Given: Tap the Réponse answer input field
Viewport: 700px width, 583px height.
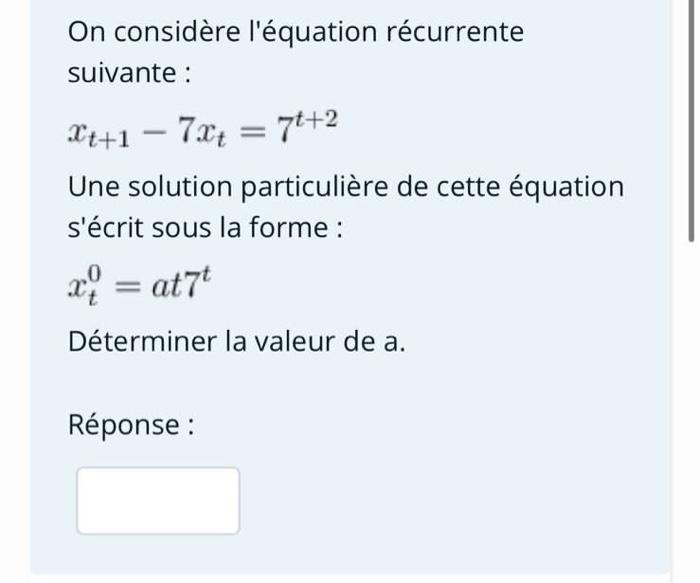Looking at the screenshot, I should coord(158,500).
